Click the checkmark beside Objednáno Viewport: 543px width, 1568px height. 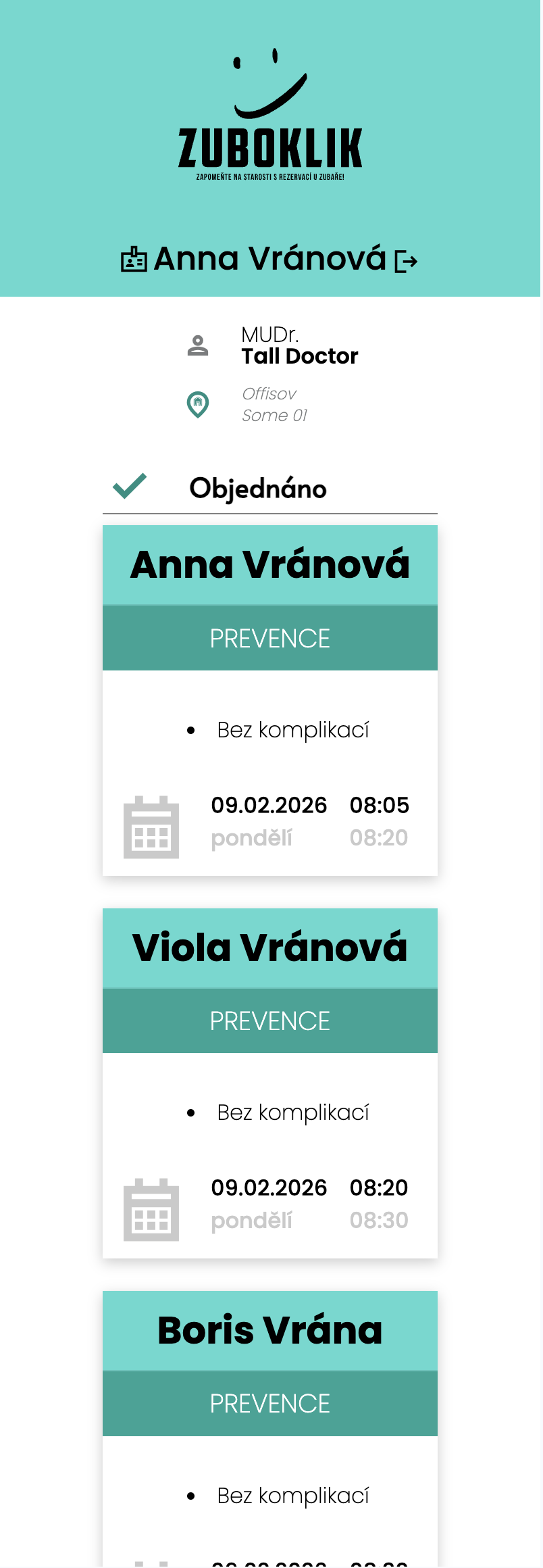[130, 486]
